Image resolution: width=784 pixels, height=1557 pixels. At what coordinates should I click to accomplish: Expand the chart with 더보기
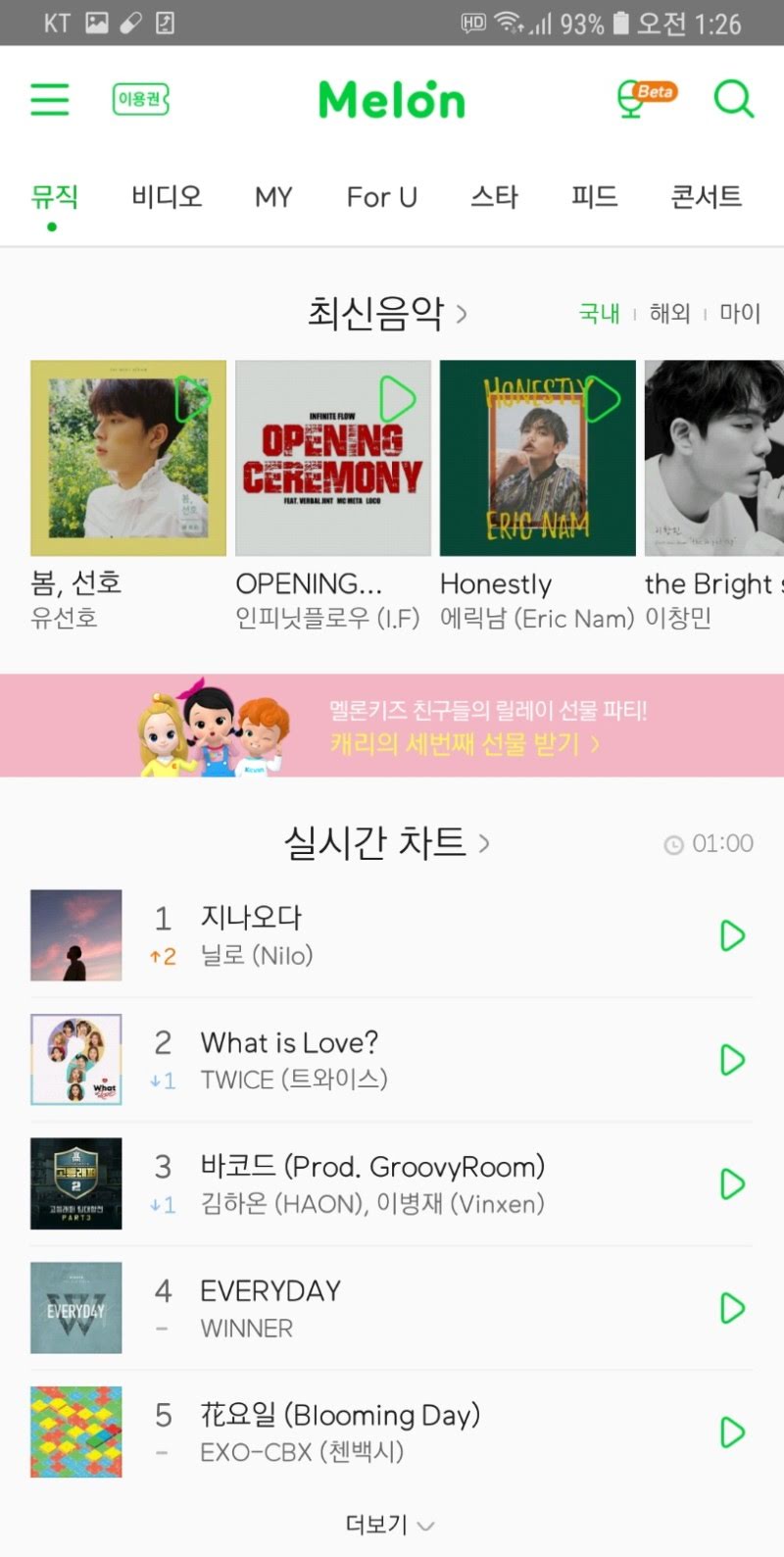389,1525
